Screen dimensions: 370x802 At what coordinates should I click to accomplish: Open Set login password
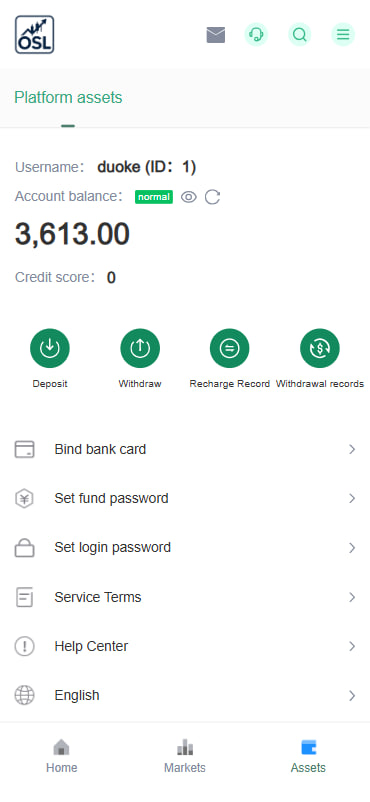[x=185, y=548]
